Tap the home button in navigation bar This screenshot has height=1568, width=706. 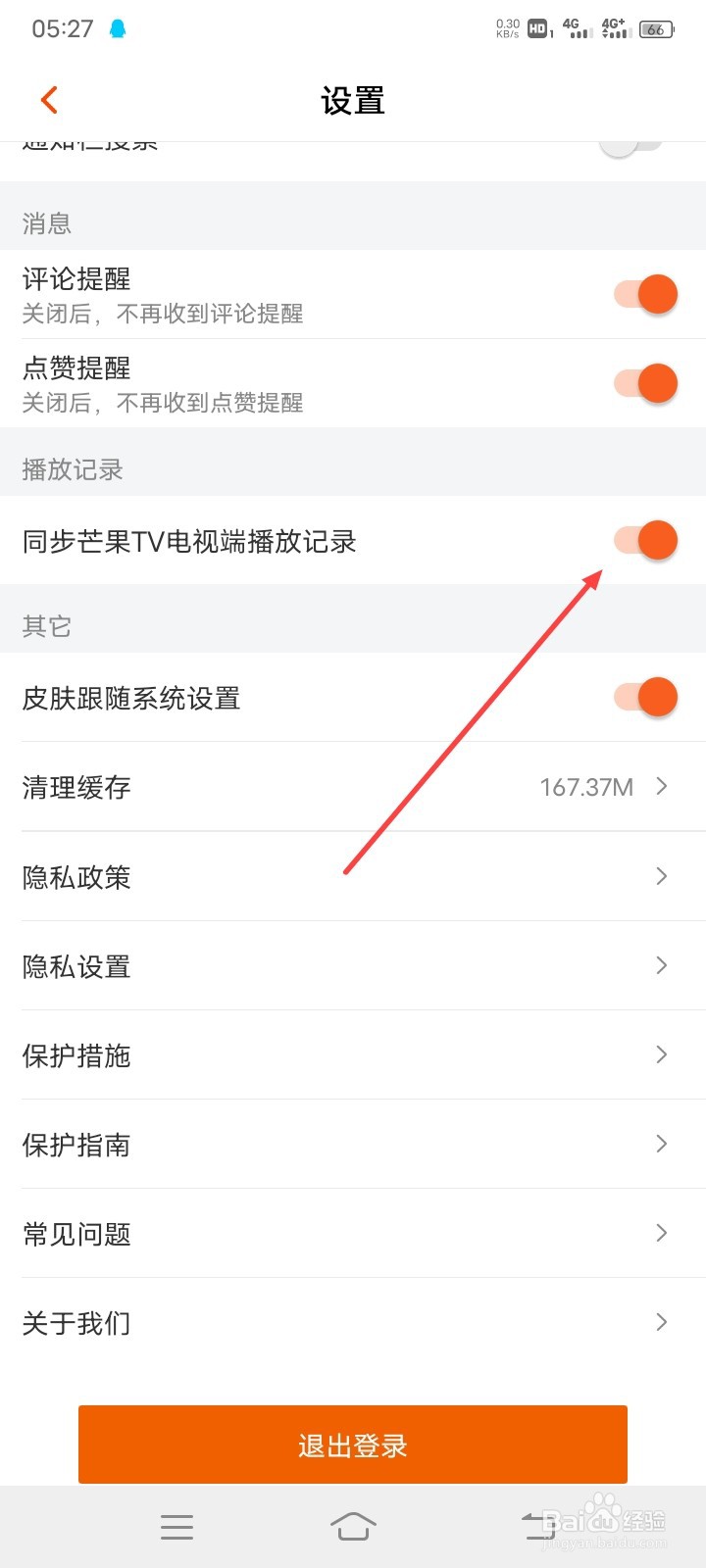353,1525
